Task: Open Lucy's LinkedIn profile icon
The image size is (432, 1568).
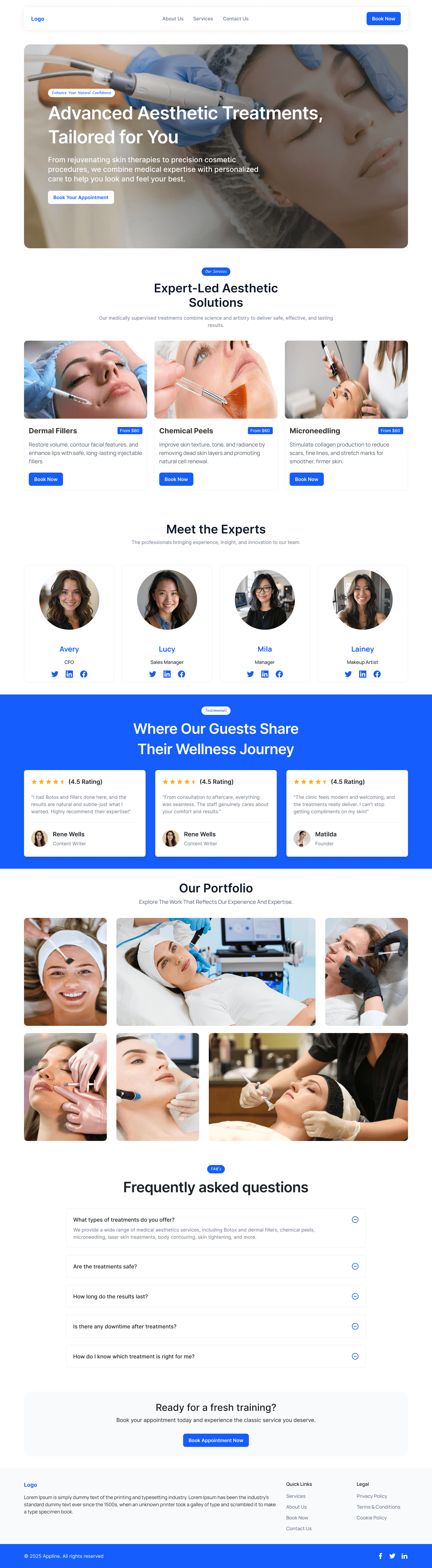Action: 167,674
